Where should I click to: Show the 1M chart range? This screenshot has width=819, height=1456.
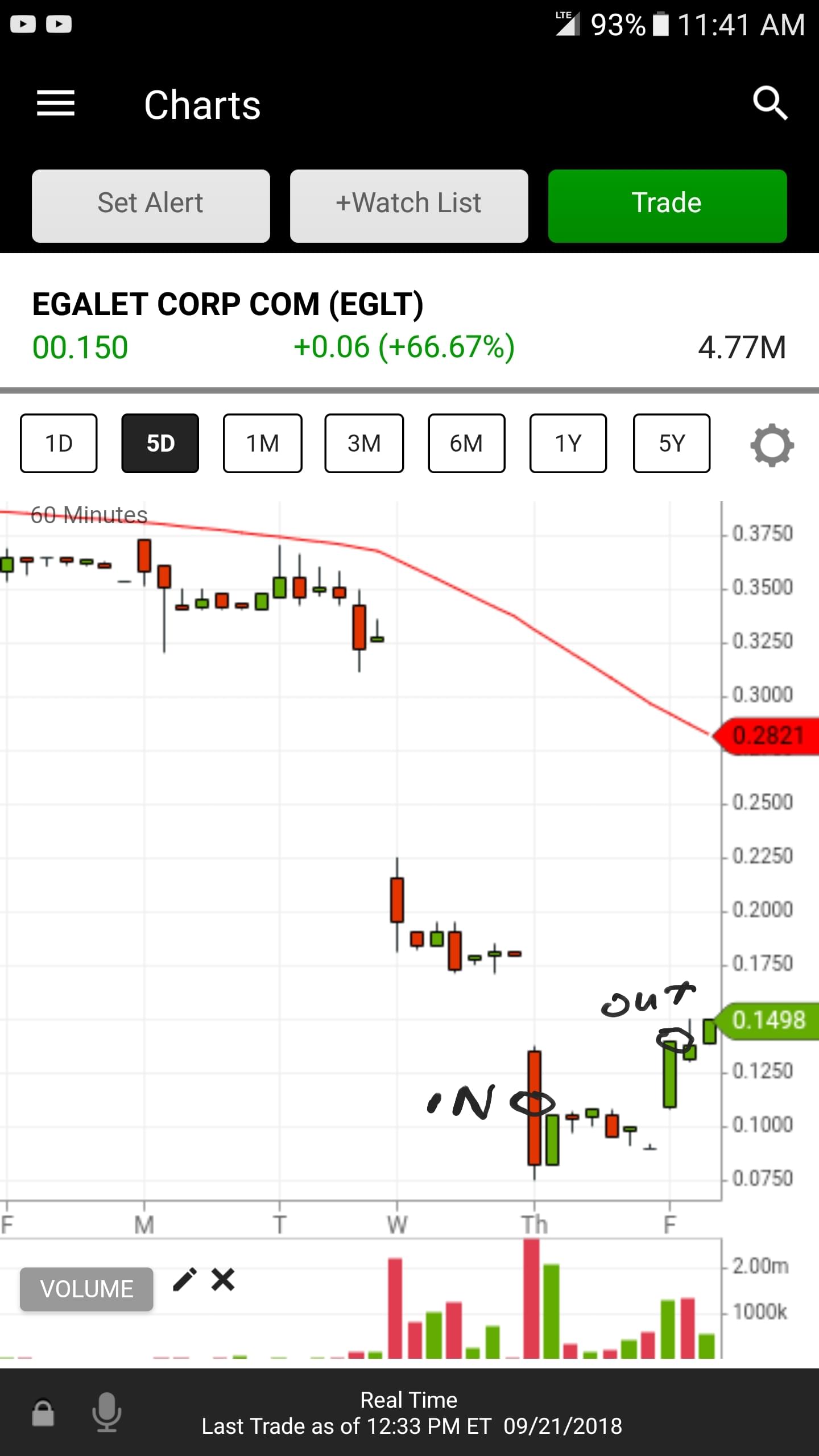(262, 443)
